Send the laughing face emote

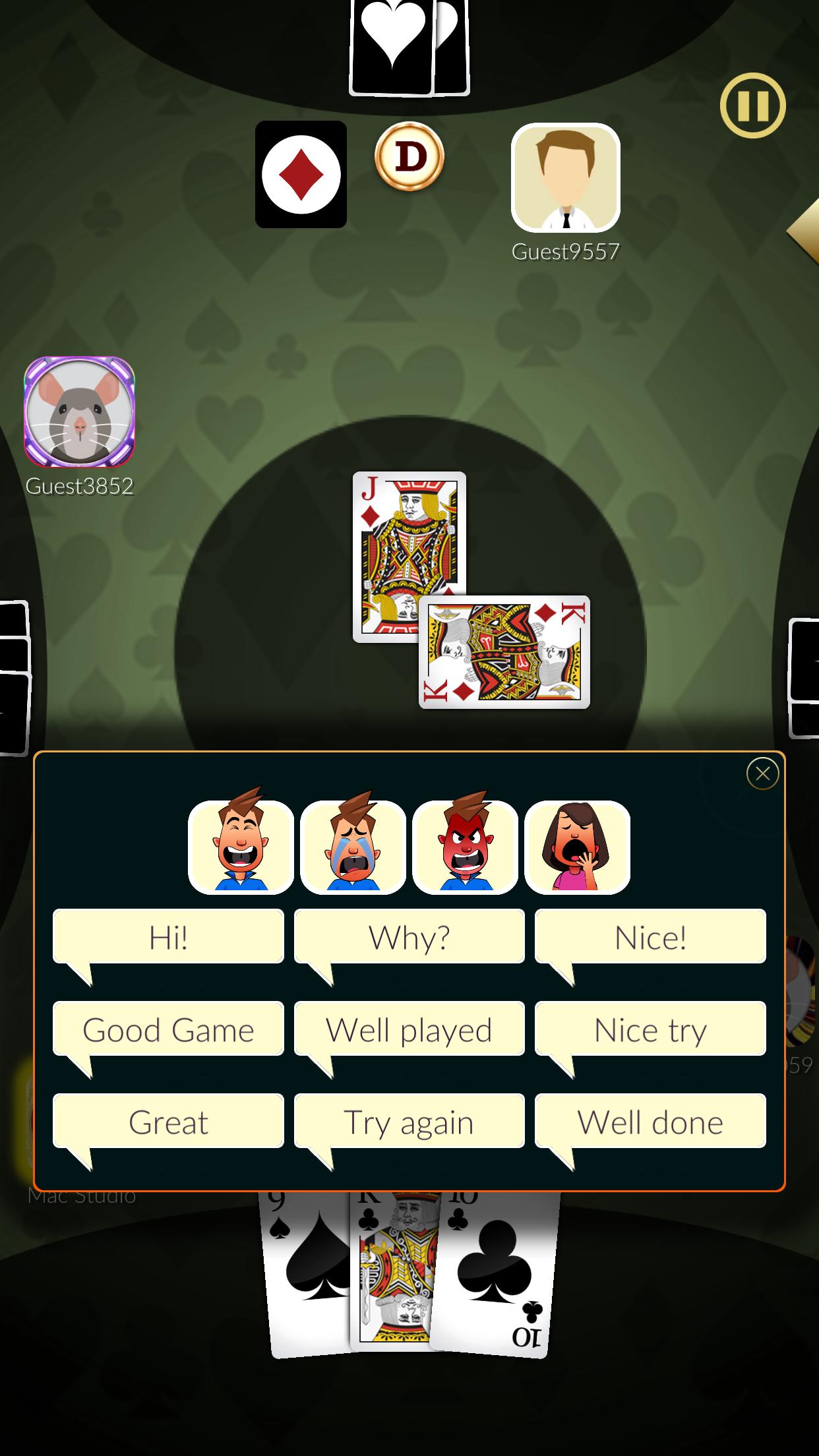click(241, 847)
